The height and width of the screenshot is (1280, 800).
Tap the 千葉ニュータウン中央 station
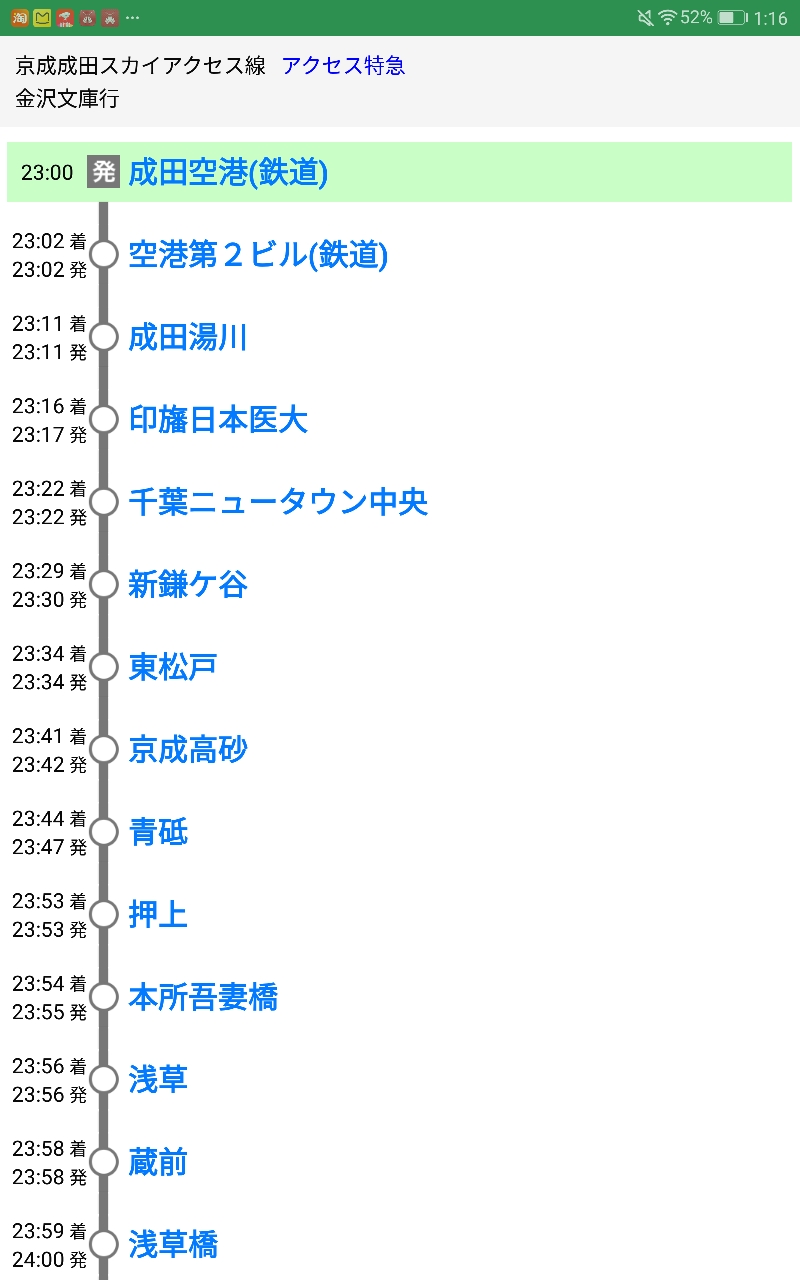[278, 502]
